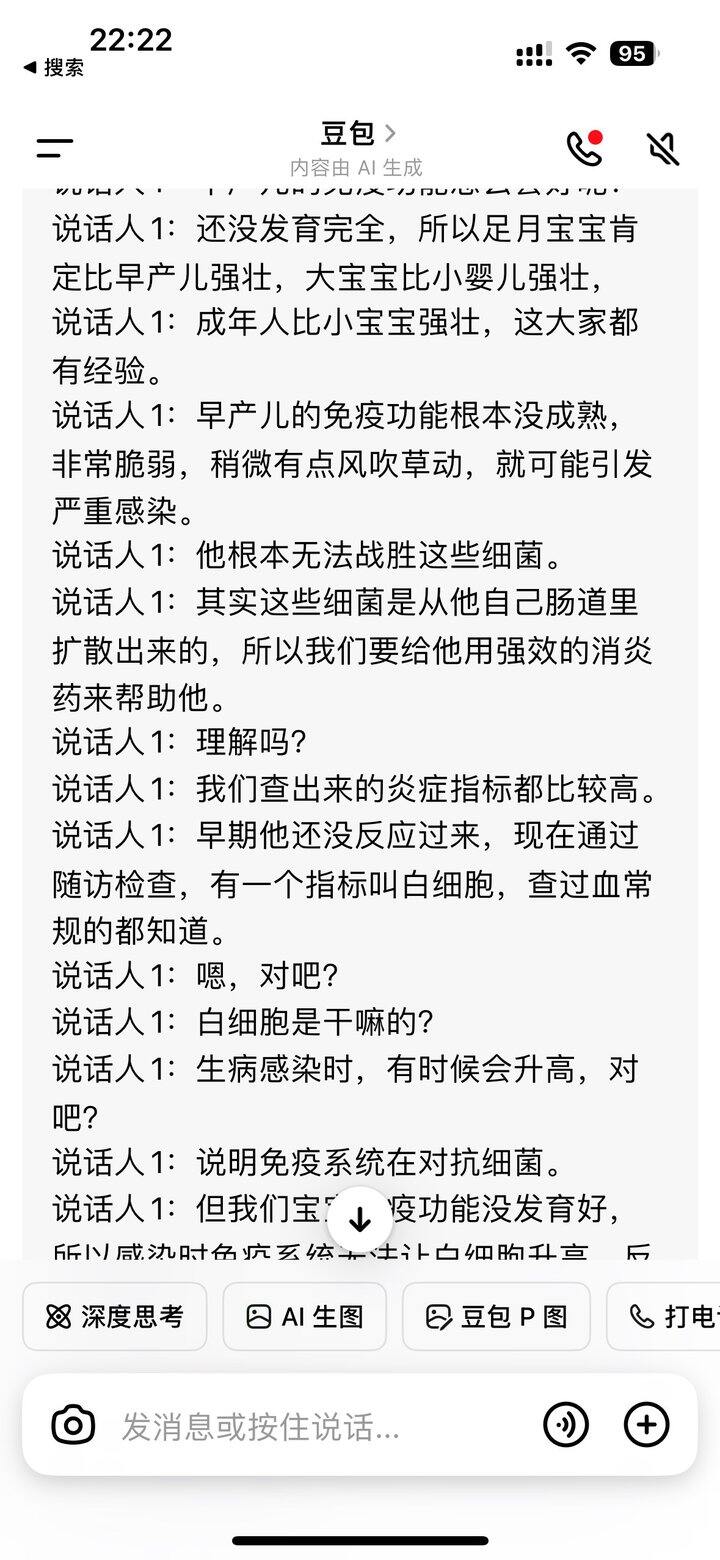720x1560 pixels.
Task: Enable 深度思考 mode
Action: 115,1317
